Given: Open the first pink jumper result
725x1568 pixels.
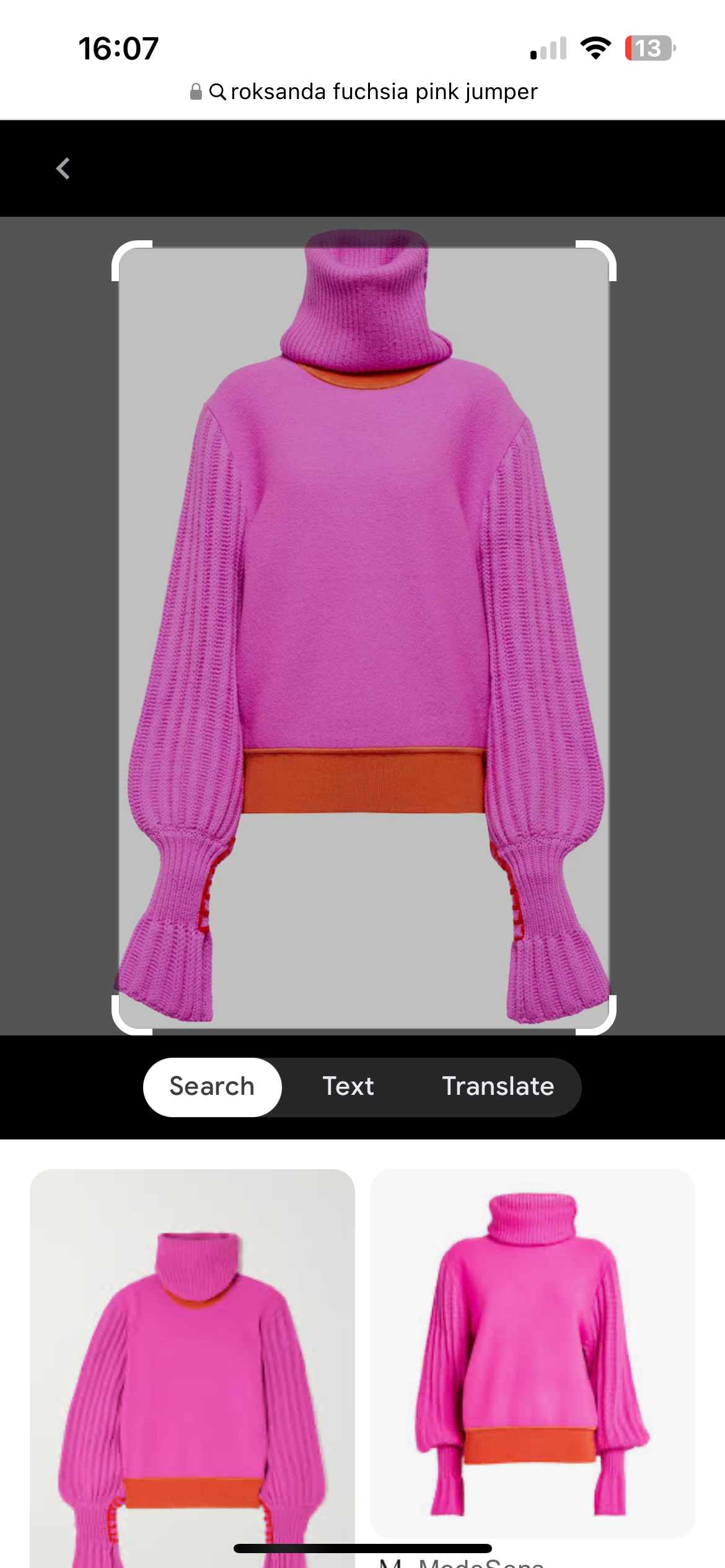Looking at the screenshot, I should [x=192, y=1362].
